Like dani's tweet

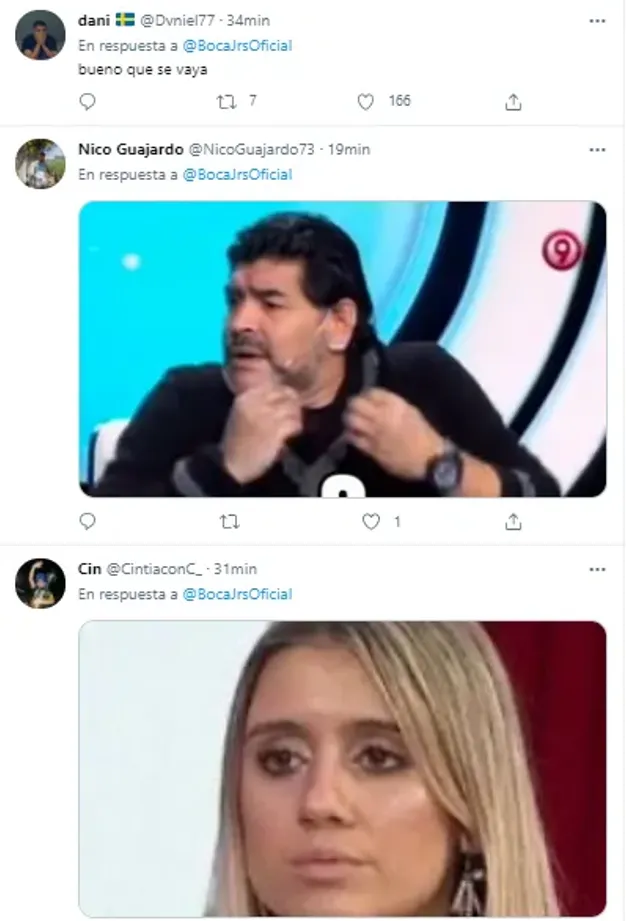366,102
